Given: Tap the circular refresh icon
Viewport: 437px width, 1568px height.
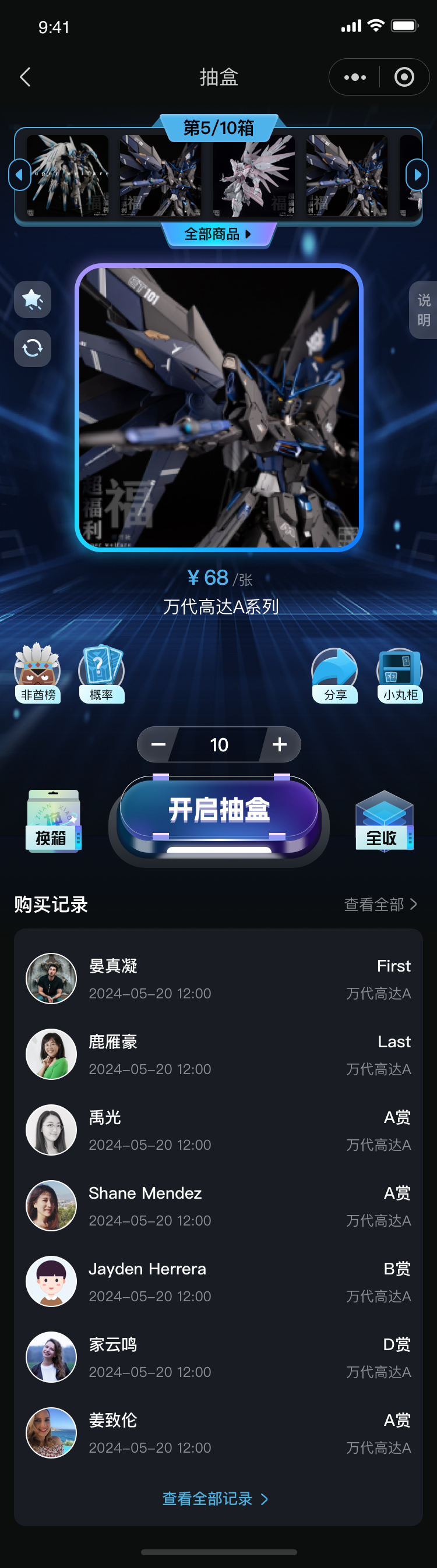Looking at the screenshot, I should pos(32,348).
